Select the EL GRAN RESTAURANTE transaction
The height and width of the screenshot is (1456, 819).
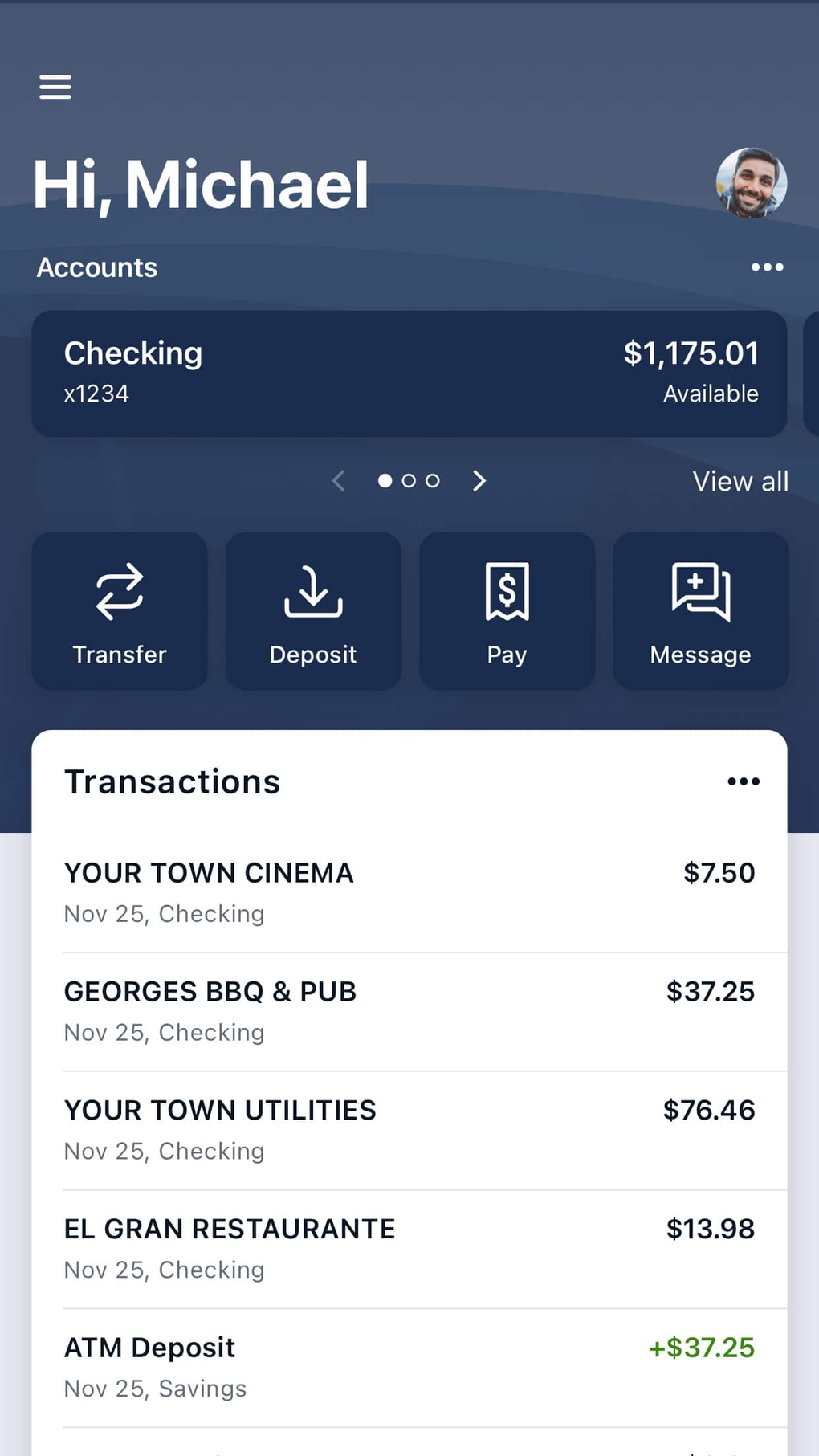(409, 1249)
